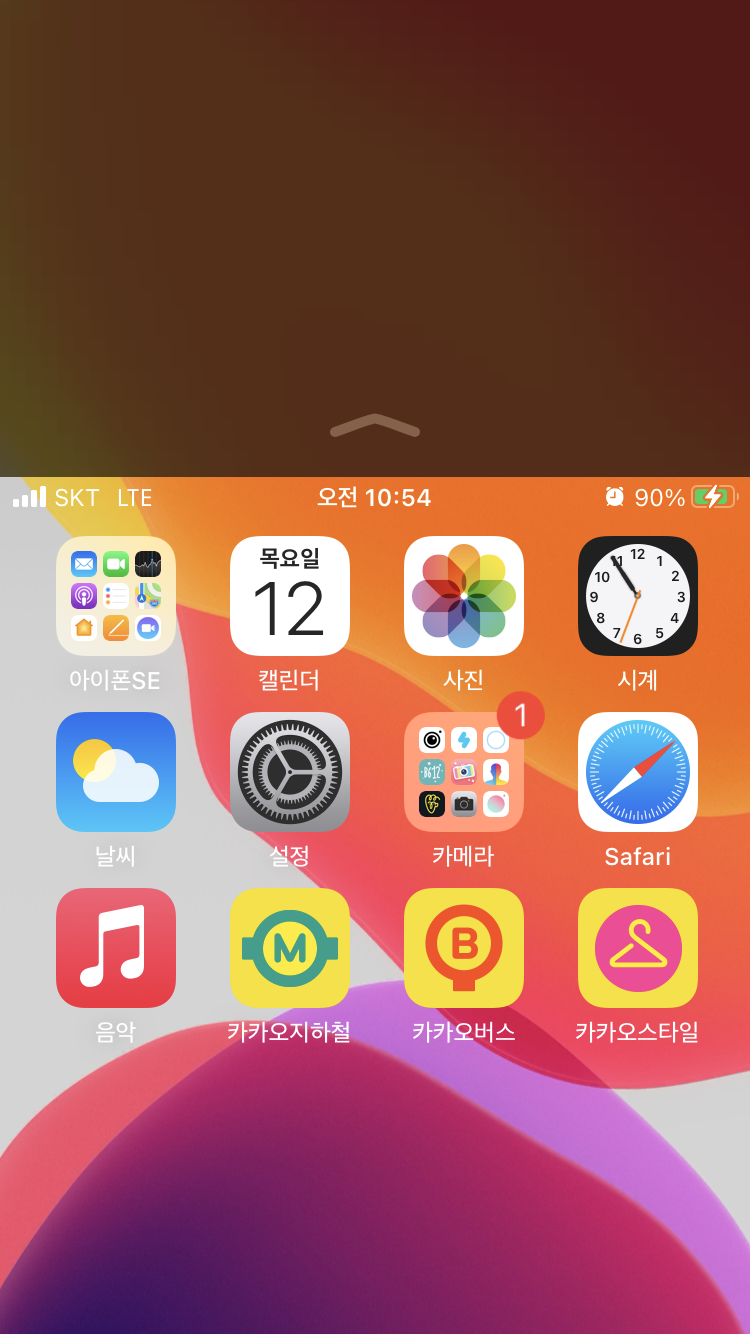The image size is (750, 1334).
Task: Tap the chevron to exit Reachability
Action: click(x=375, y=426)
